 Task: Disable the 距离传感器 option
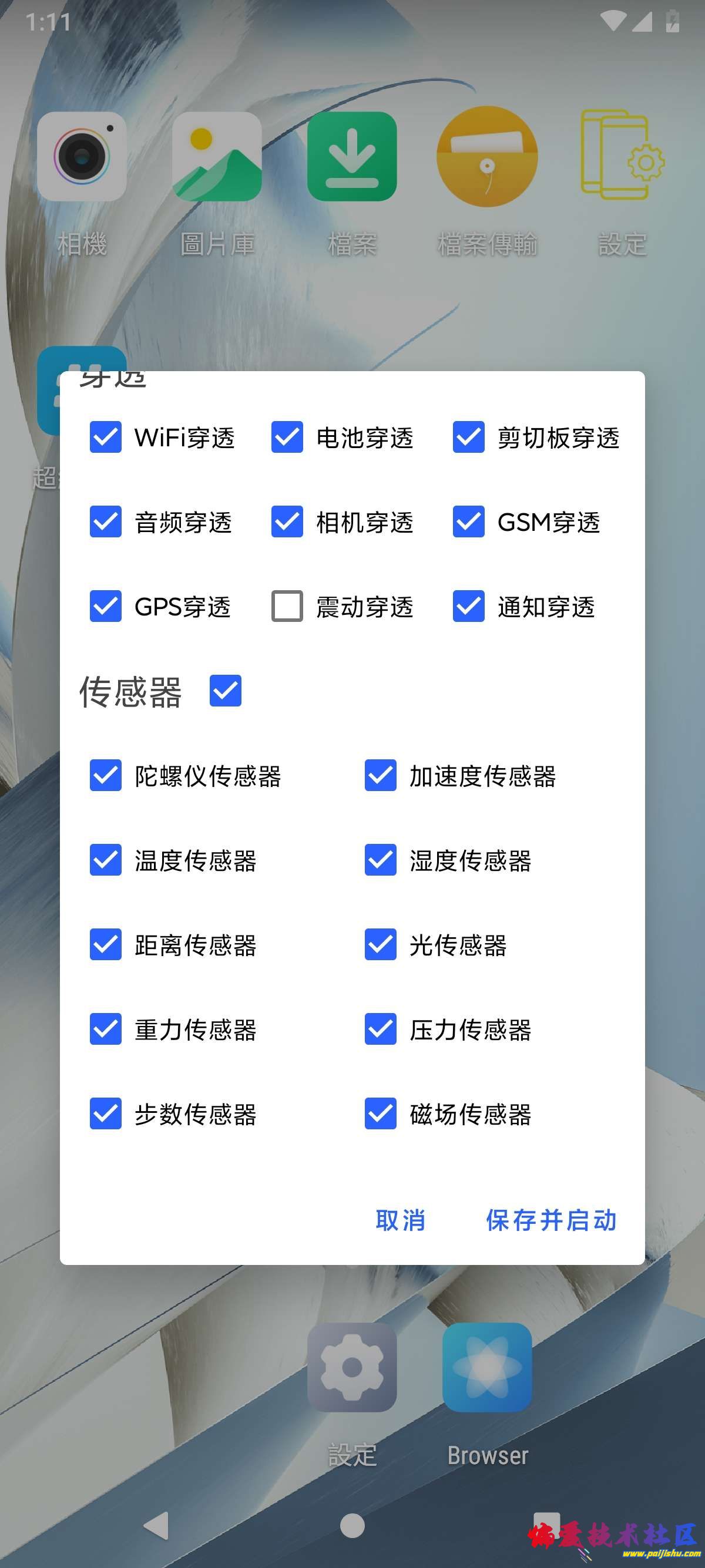tap(105, 945)
